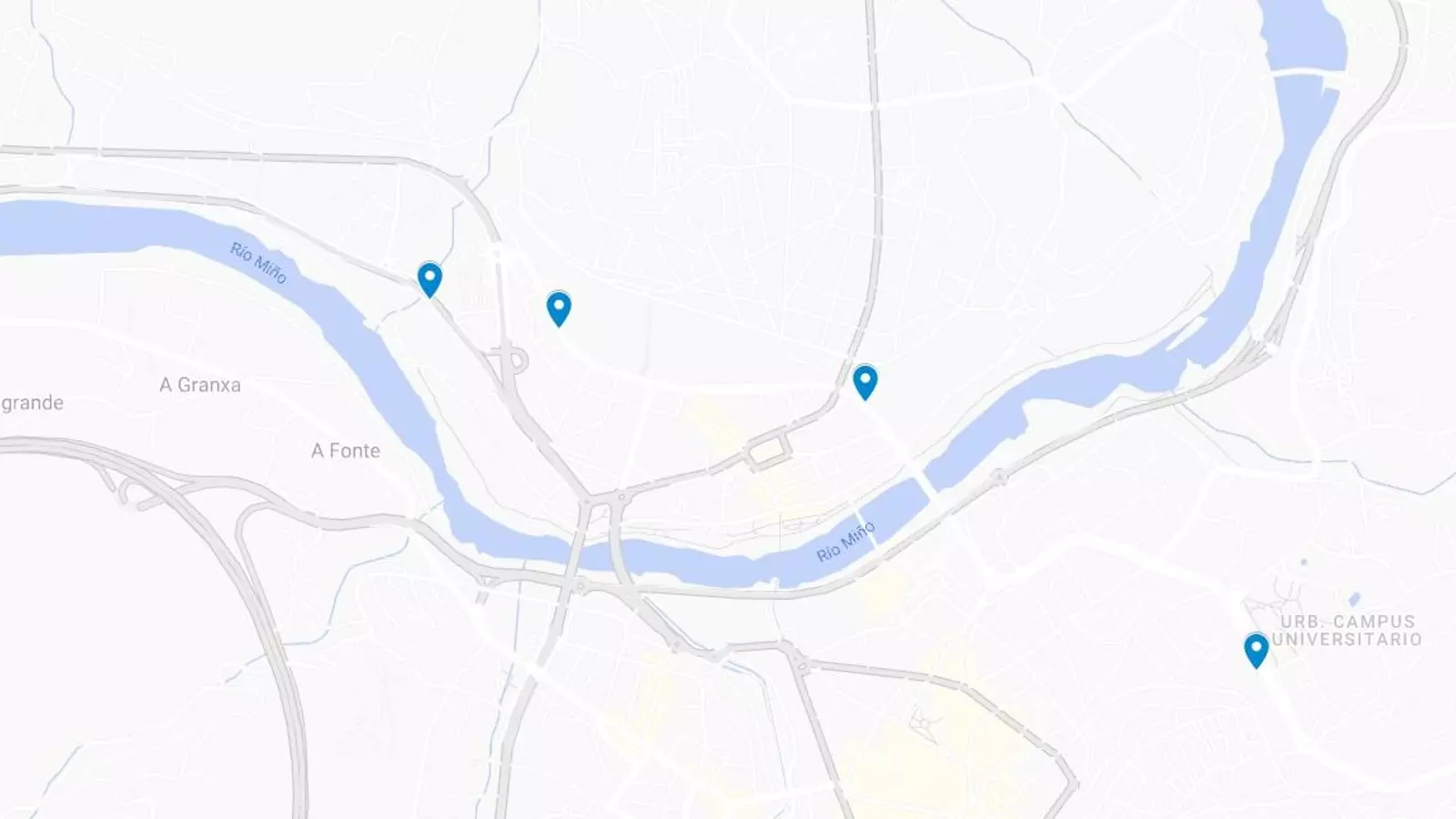Screen dimensions: 1456x819
Task: Select the pin north of the eastern river bridge
Action: coord(864,379)
